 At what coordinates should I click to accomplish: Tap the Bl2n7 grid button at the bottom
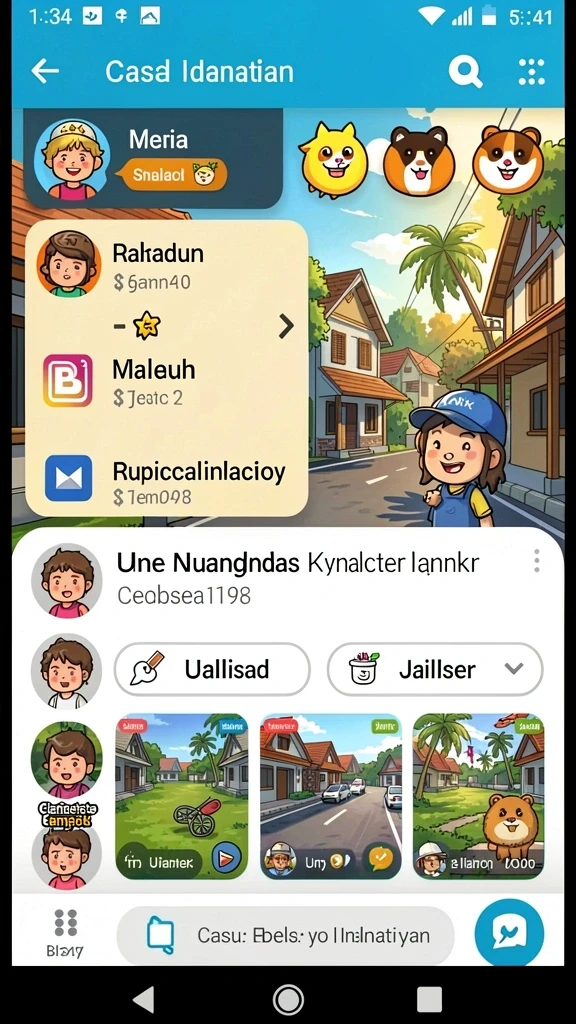(x=65, y=933)
